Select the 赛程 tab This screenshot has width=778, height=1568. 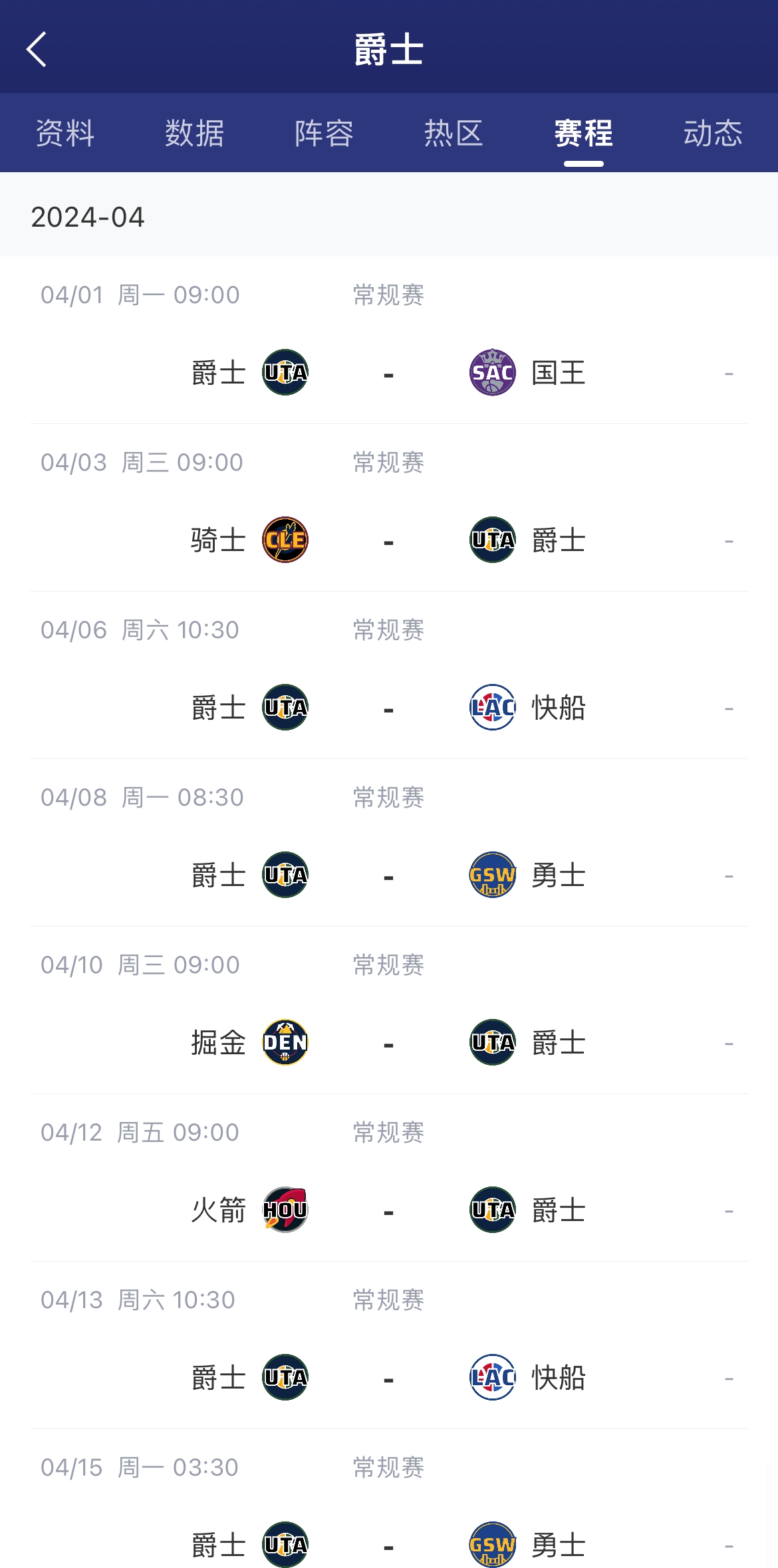tap(583, 133)
